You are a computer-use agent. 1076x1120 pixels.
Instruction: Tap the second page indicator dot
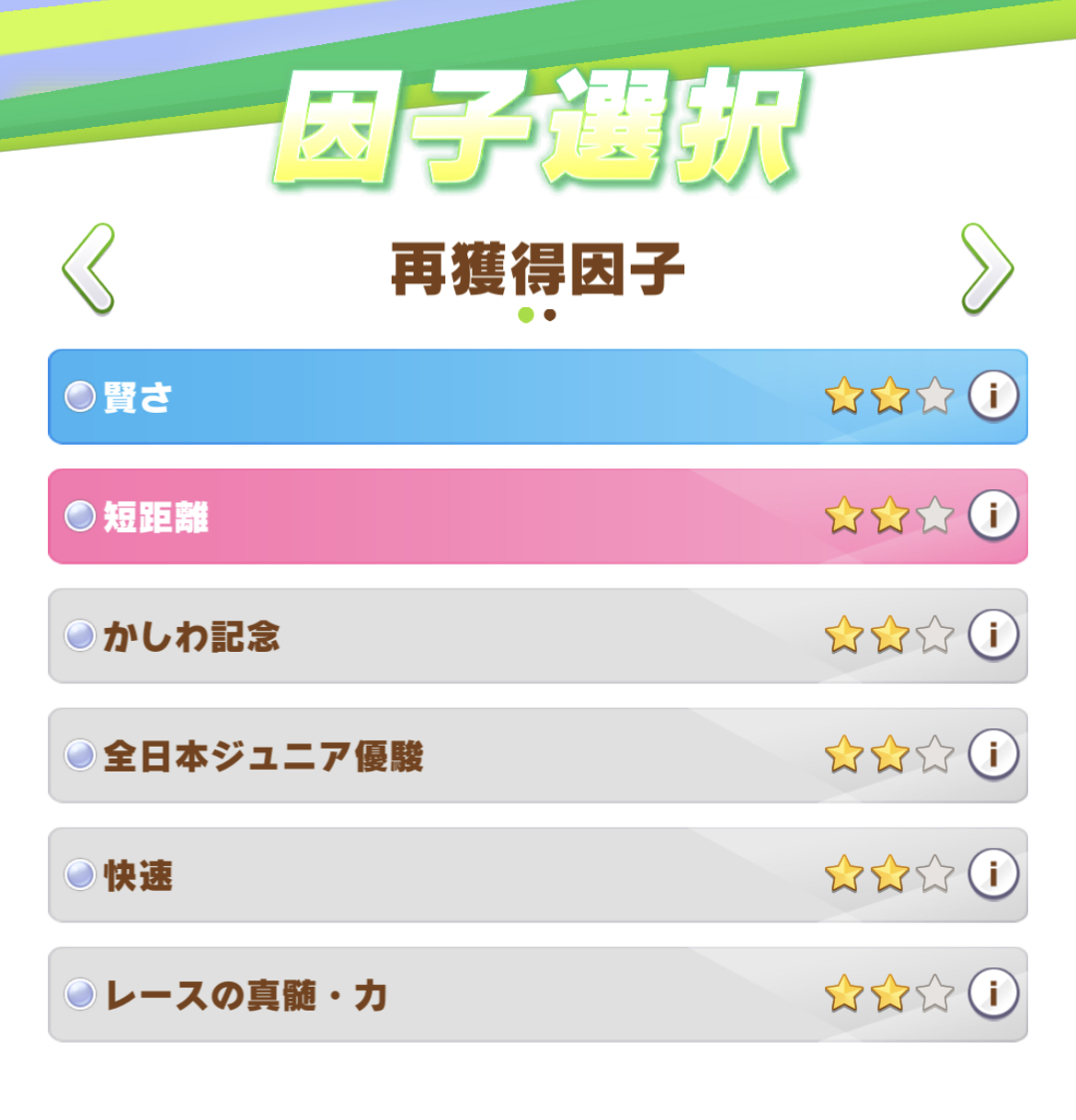tap(550, 314)
